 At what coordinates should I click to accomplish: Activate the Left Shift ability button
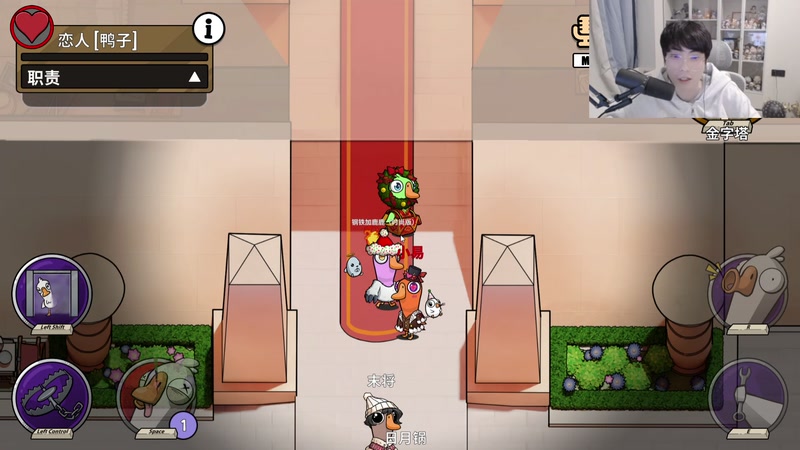pyautogui.click(x=52, y=292)
